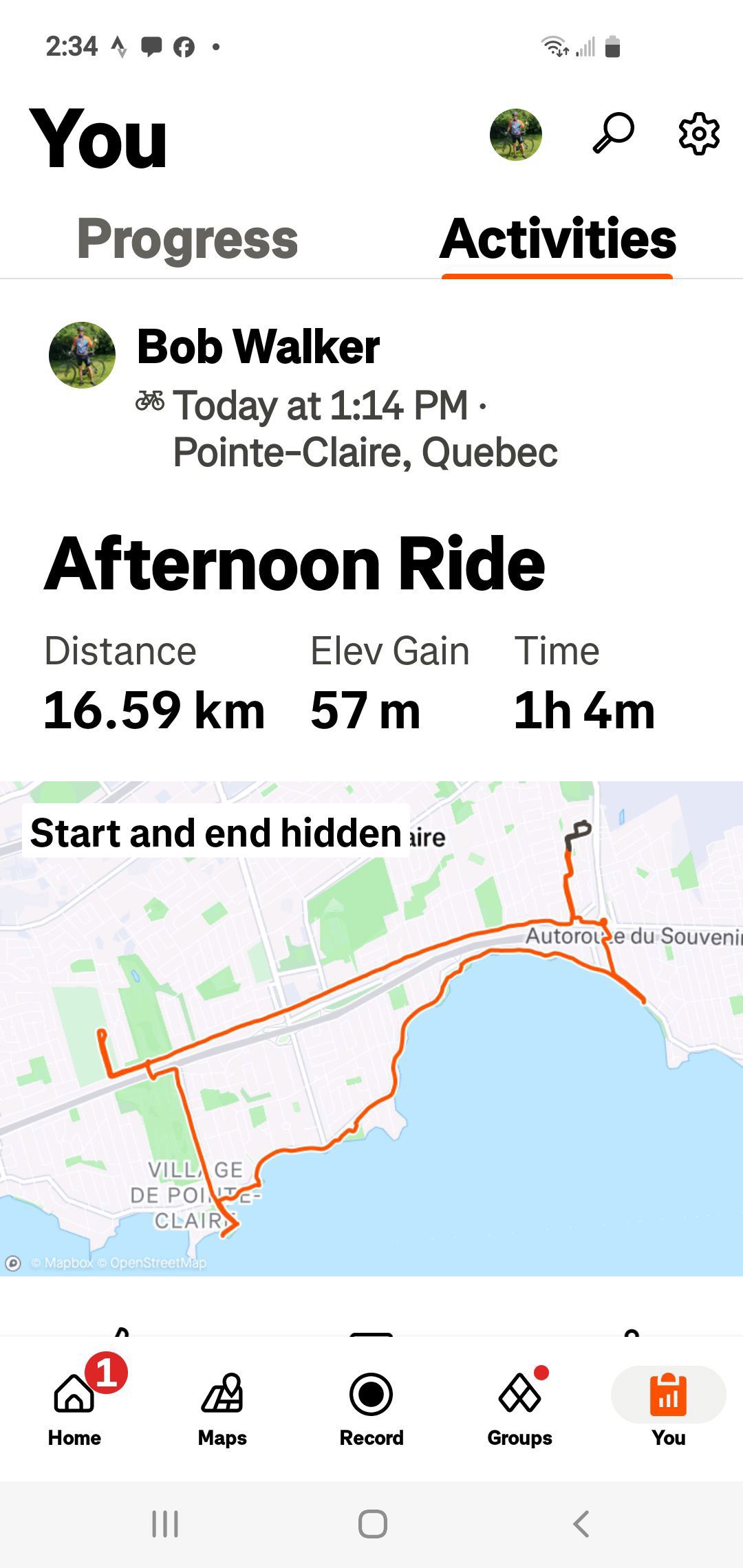Open the settings gear
743x1568 pixels.
(699, 133)
